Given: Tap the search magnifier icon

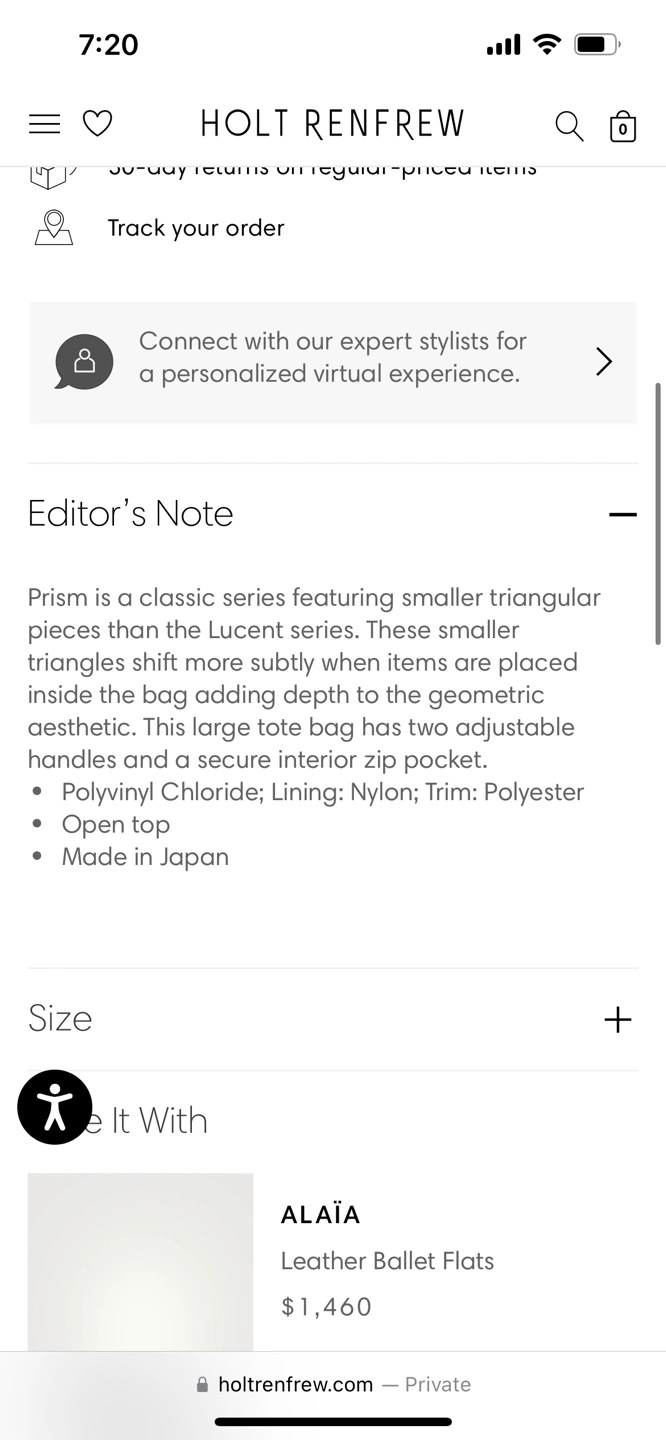Looking at the screenshot, I should pyautogui.click(x=569, y=126).
